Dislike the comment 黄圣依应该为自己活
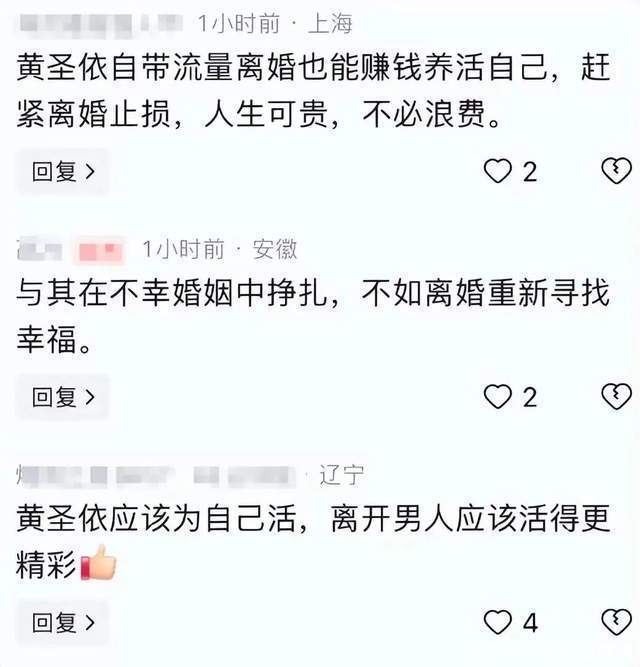This screenshot has width=640, height=667. [x=617, y=622]
